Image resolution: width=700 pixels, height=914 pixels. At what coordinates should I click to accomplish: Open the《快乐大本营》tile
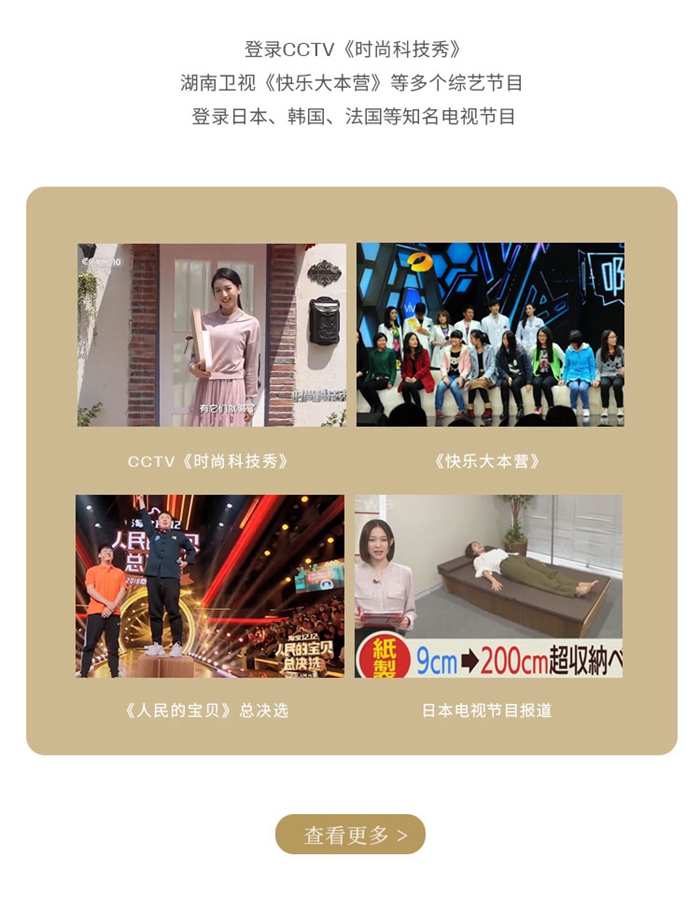490,335
